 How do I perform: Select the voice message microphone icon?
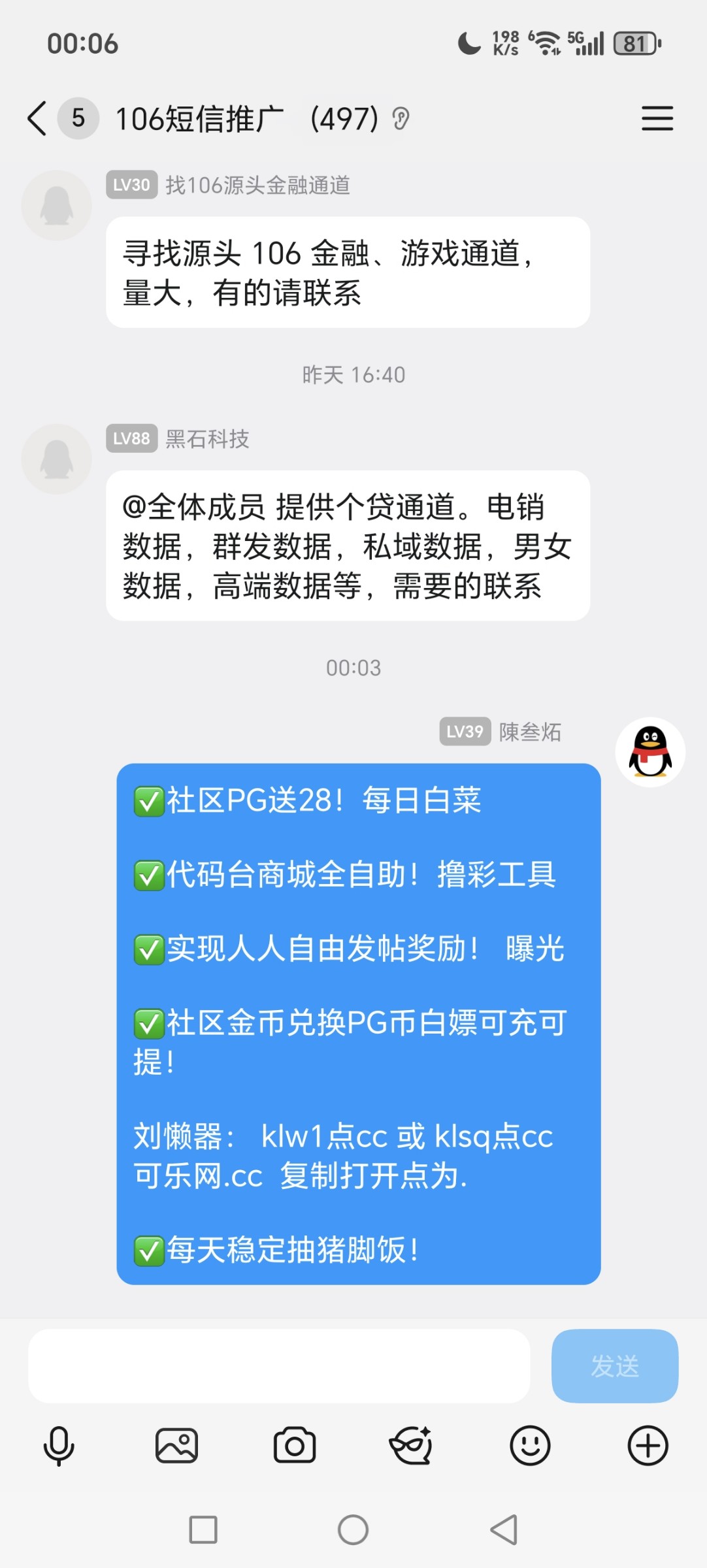(x=58, y=1445)
